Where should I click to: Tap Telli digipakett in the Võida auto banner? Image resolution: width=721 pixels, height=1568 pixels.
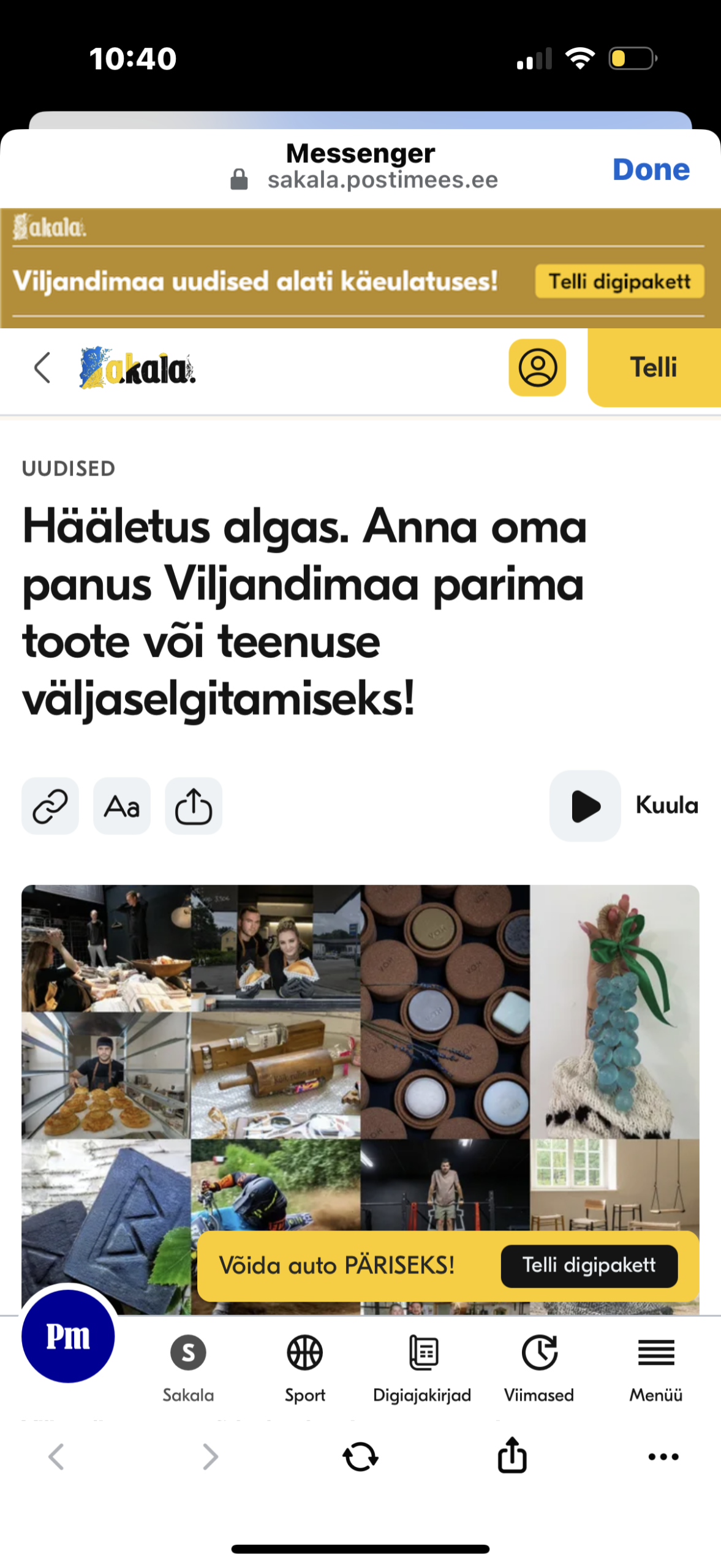point(589,1265)
